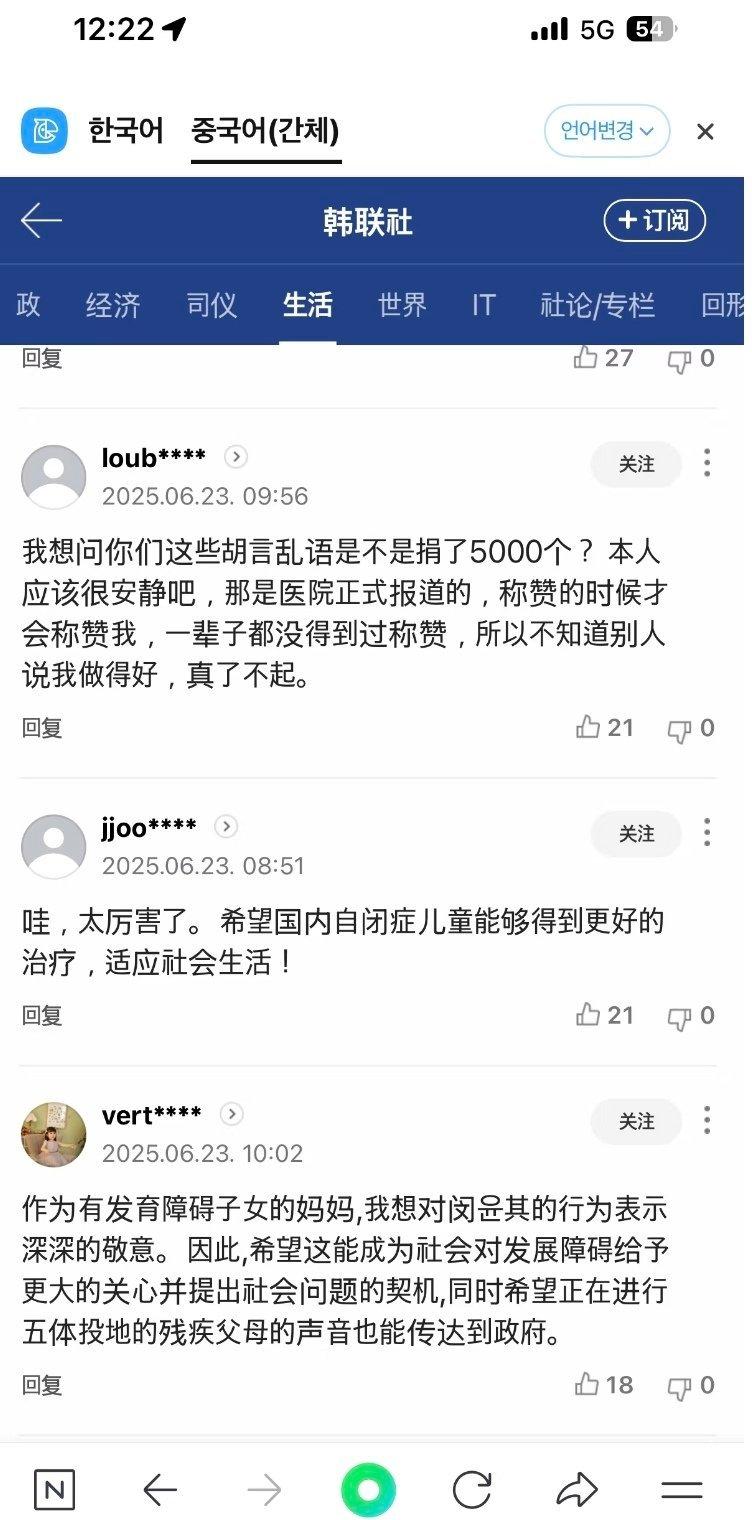The width and height of the screenshot is (752, 1520).
Task: Open the 世界 category tab
Action: click(402, 305)
